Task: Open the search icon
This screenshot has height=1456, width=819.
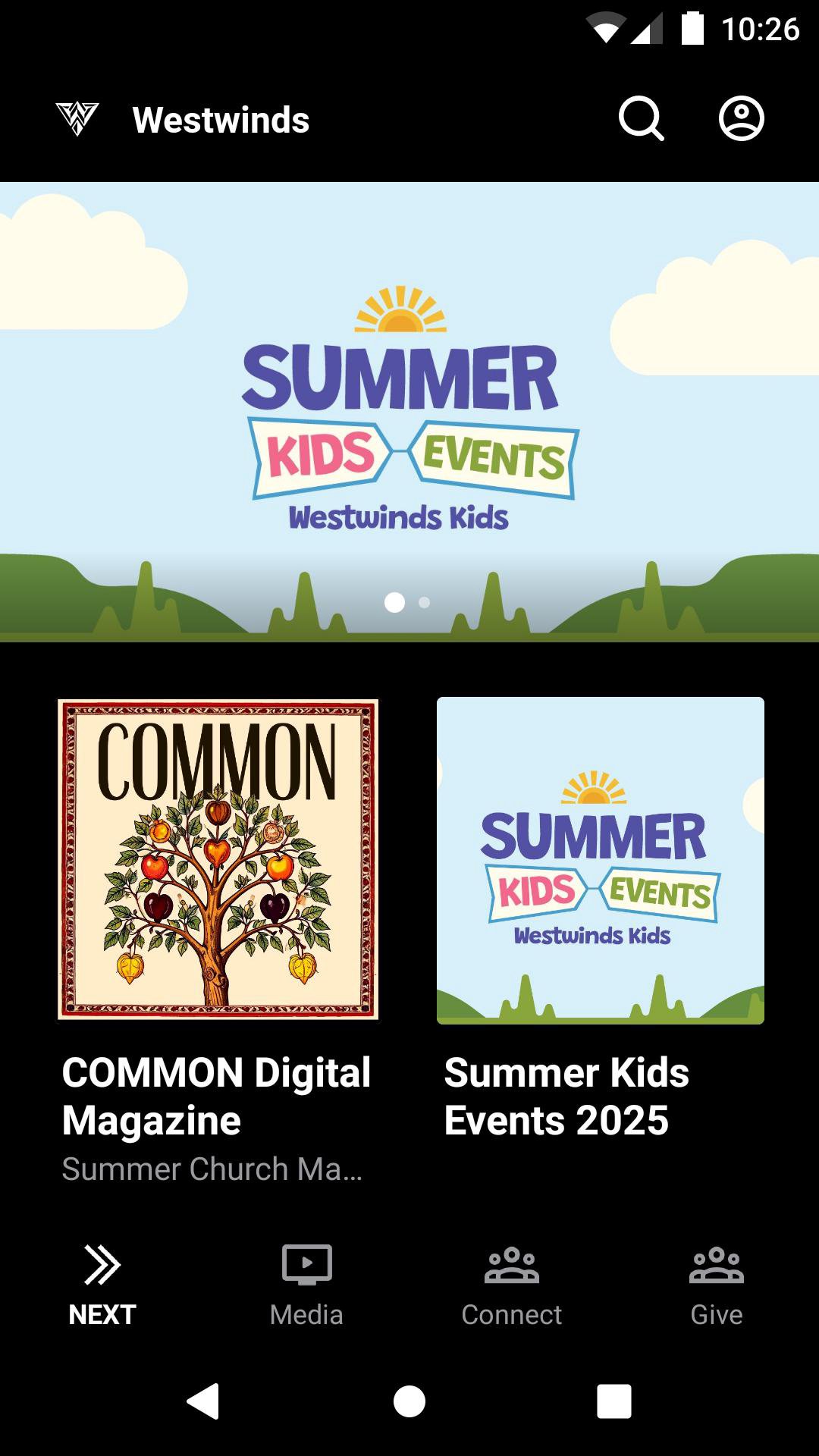Action: pyautogui.click(x=641, y=119)
